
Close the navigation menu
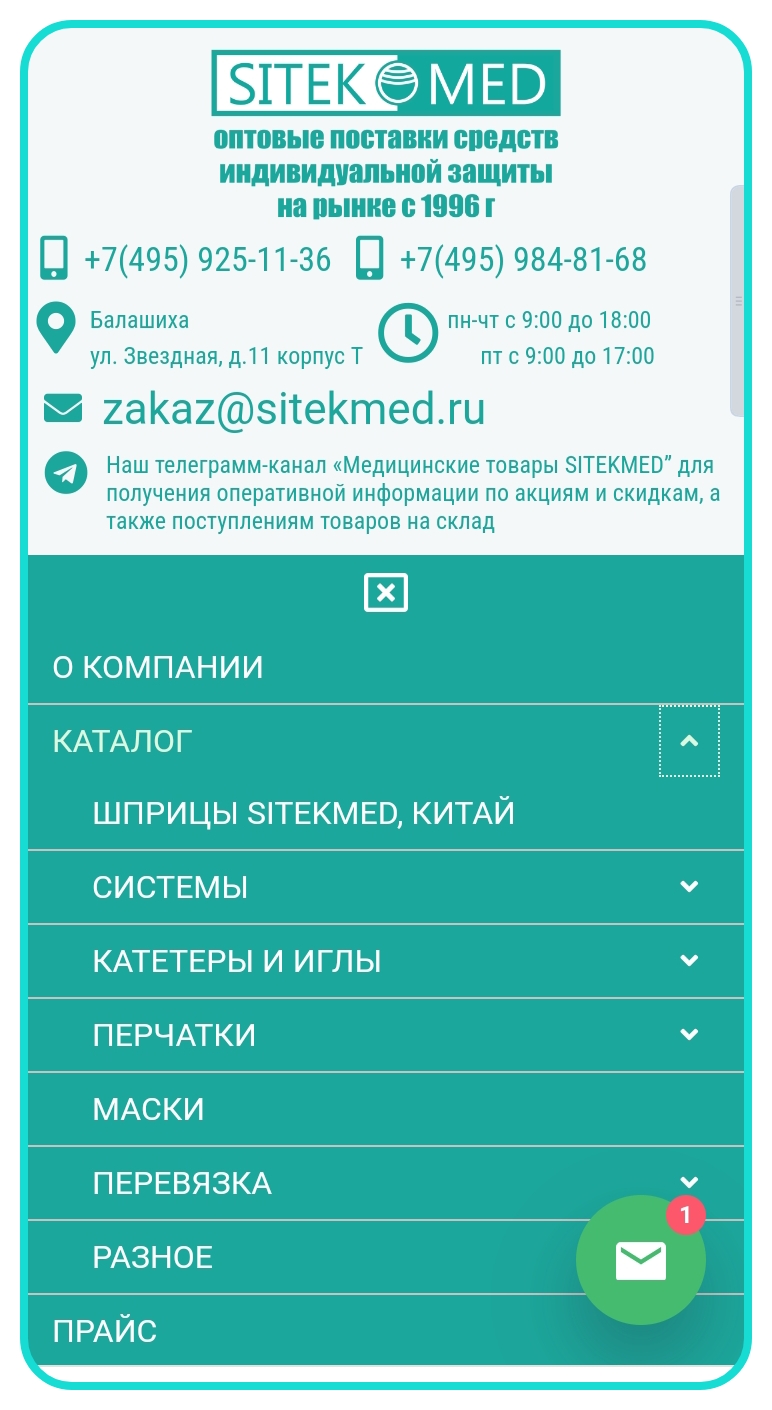[x=386, y=593]
